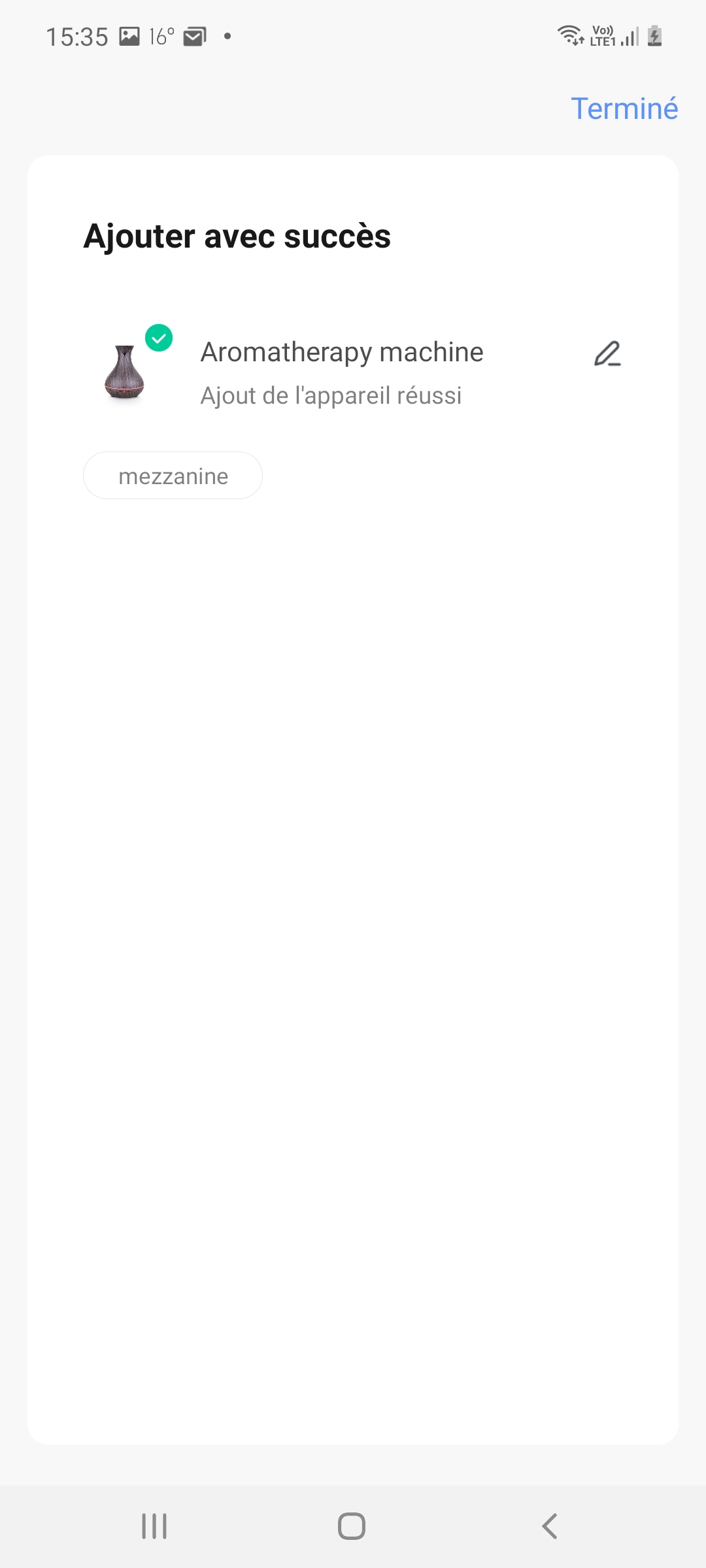Select the mezzanine room chip

coord(173,476)
